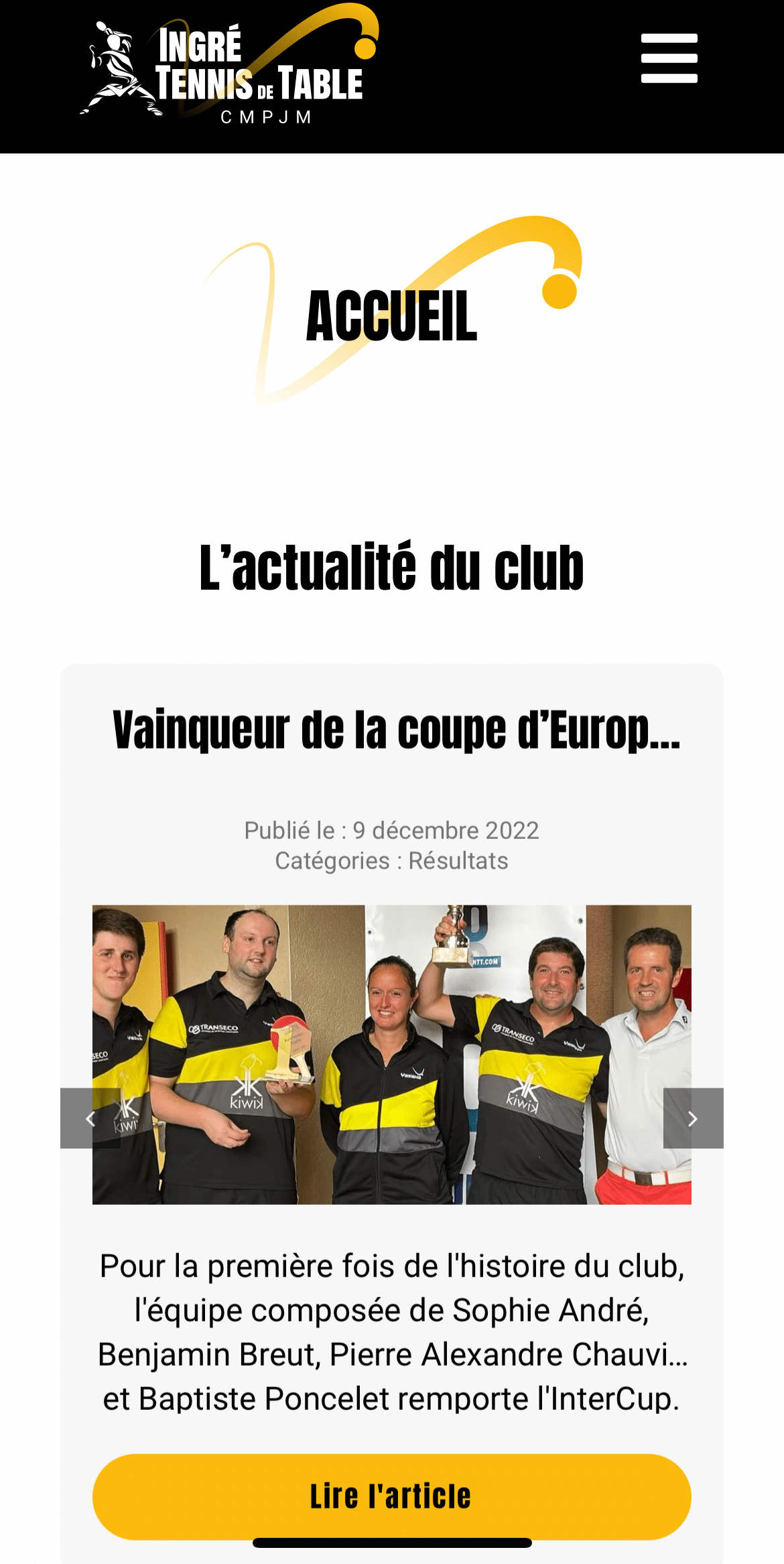
Task: Open the "Vainqueur de la coupe d'Europ..." article title
Action: click(x=396, y=730)
